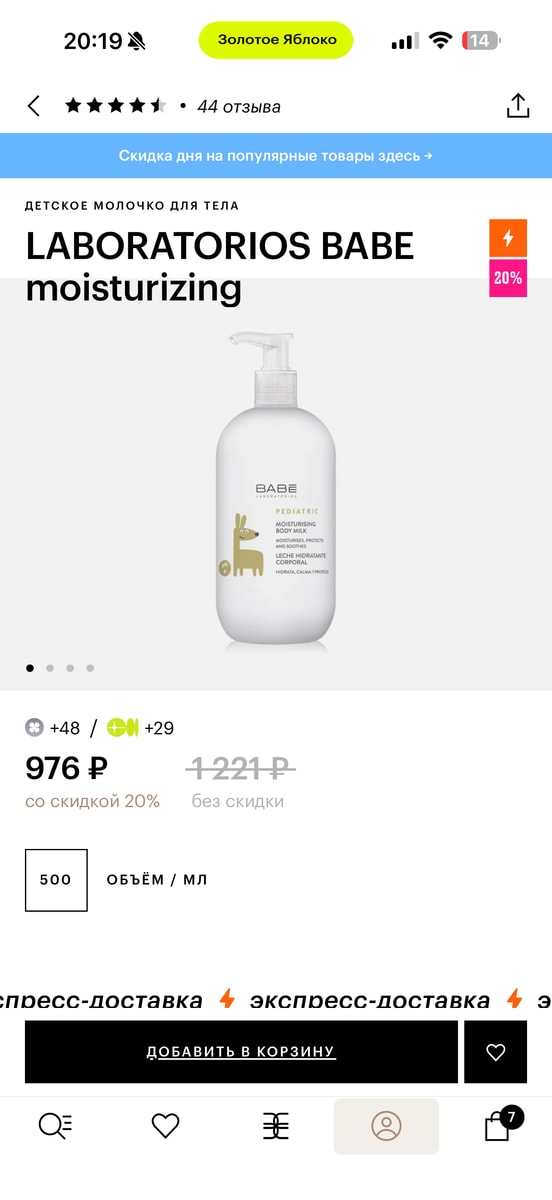Open the Скидка дня banner

276,156
